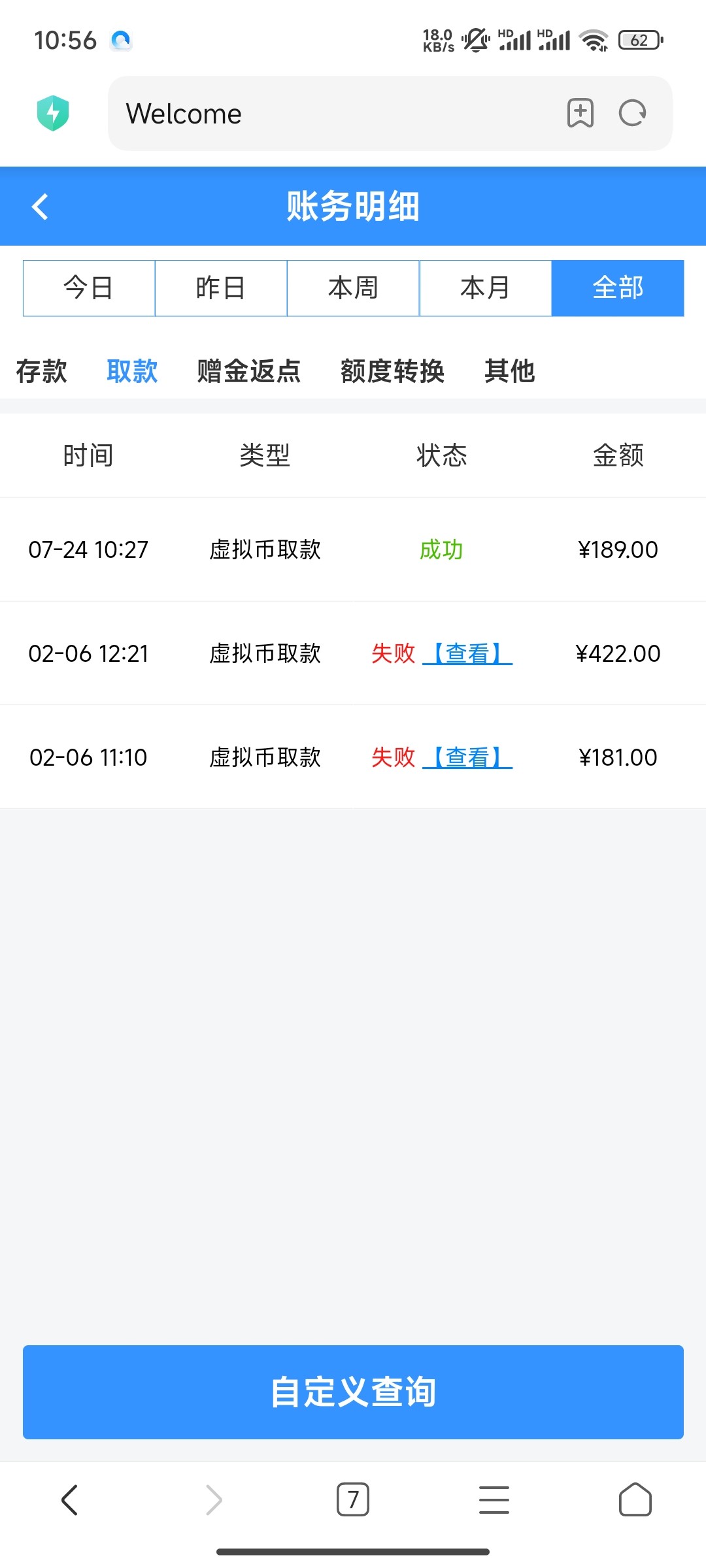Screen dimensions: 706x1568
Task: View the 赠金返点 tab
Action: (x=249, y=371)
